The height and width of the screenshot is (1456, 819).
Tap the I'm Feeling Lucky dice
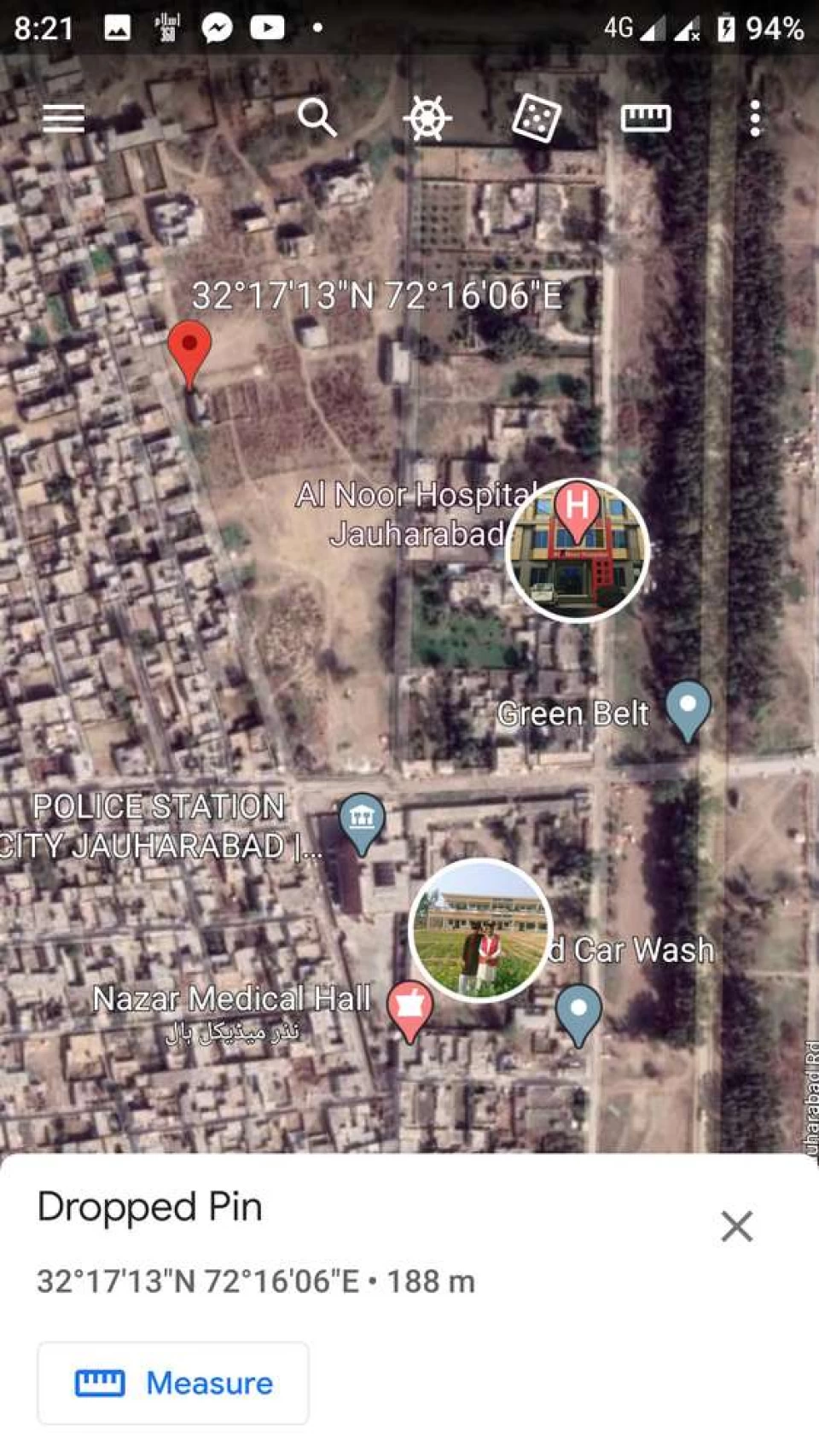[536, 118]
